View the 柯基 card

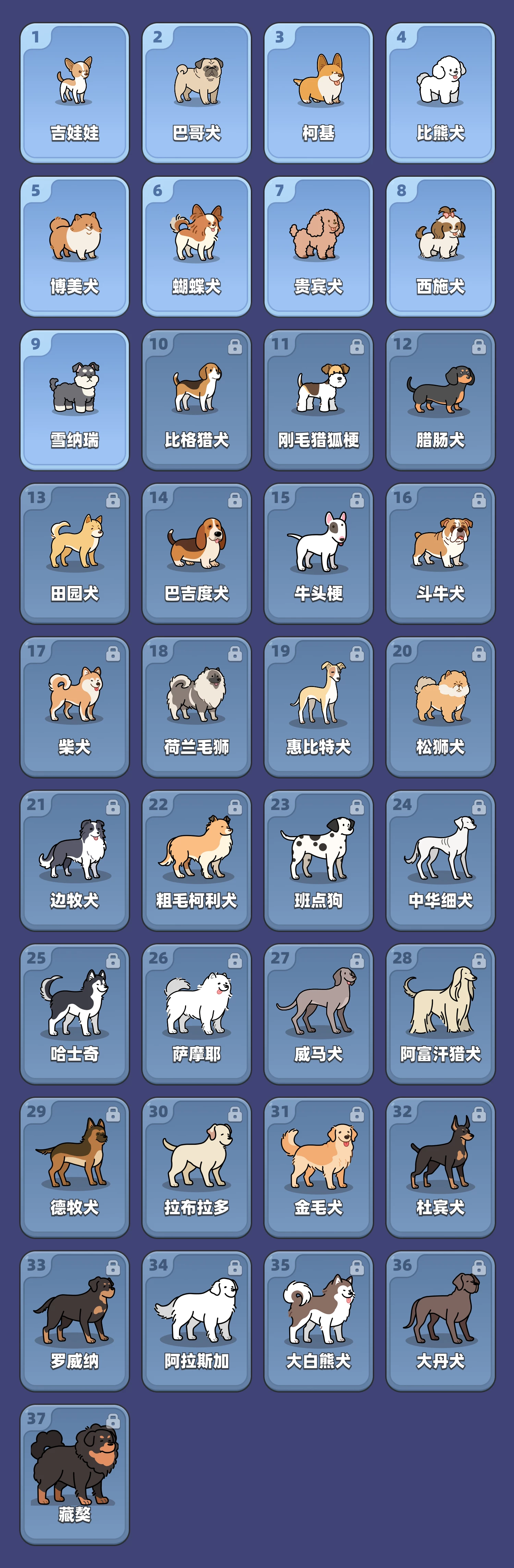pyautogui.click(x=319, y=93)
